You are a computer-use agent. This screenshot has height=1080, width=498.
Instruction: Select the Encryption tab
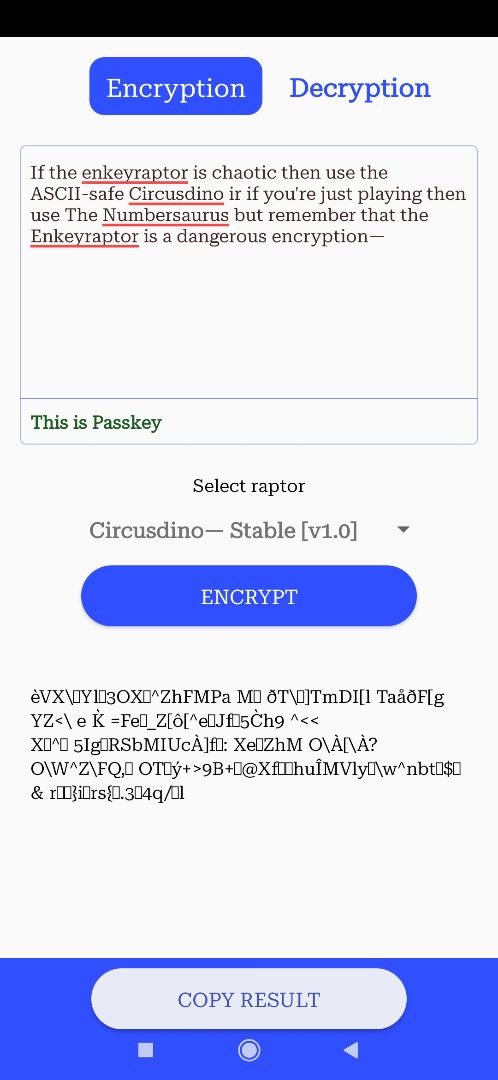[x=176, y=86]
